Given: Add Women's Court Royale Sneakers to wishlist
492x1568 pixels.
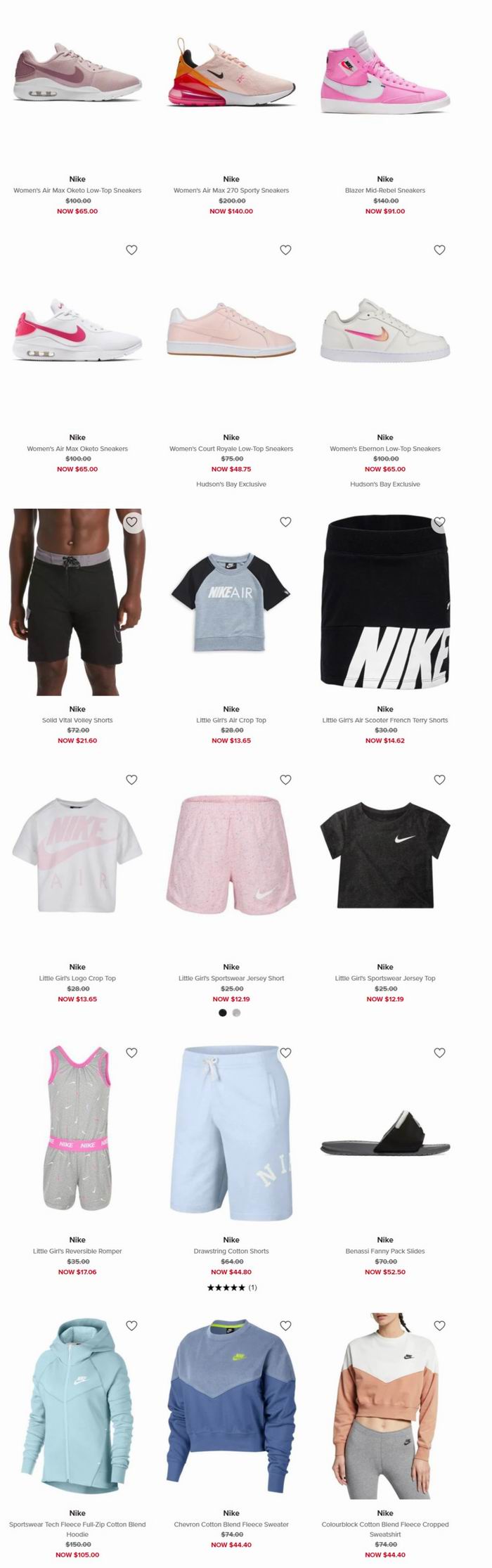Looking at the screenshot, I should pos(285,250).
